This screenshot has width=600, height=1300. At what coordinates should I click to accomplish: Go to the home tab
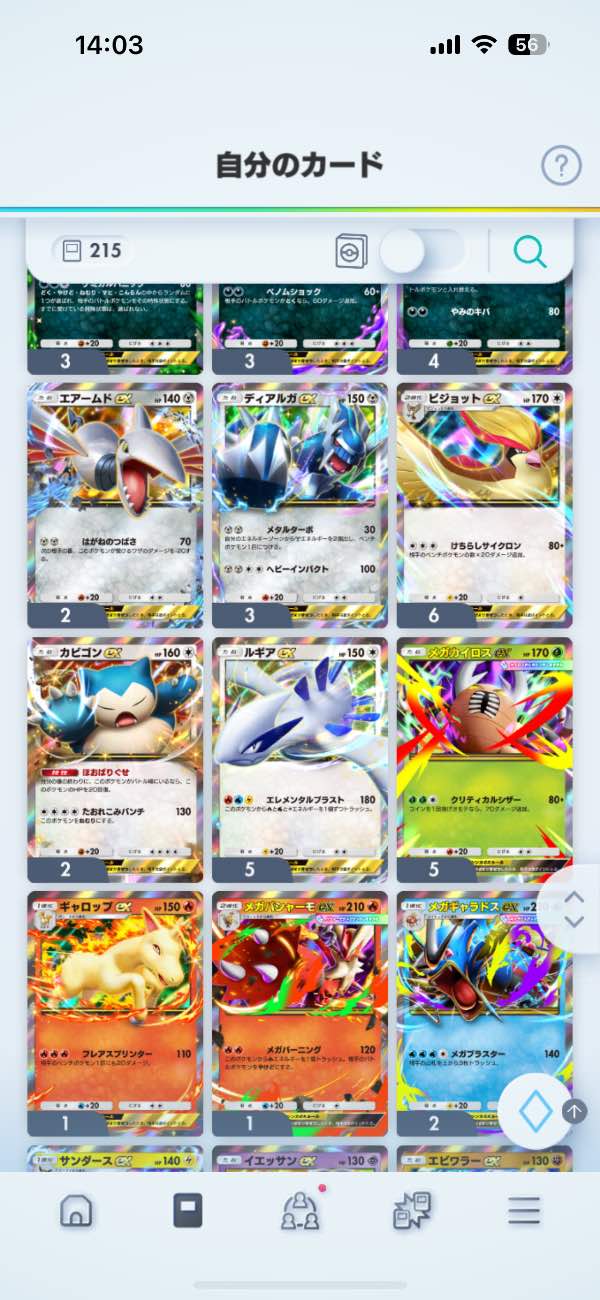76,1211
